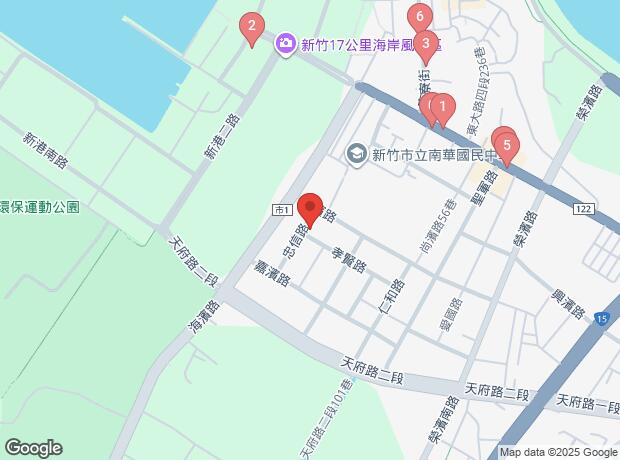620x460 pixels.
Task: Tap map marker number 1
Action: click(444, 107)
